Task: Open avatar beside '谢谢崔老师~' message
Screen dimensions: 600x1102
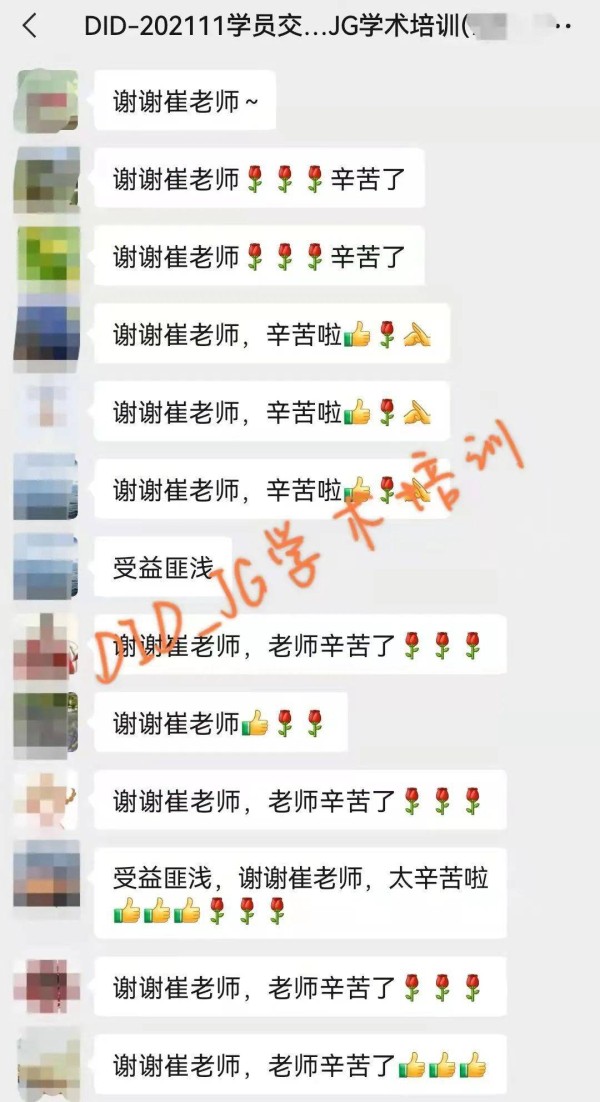Action: pos(46,101)
